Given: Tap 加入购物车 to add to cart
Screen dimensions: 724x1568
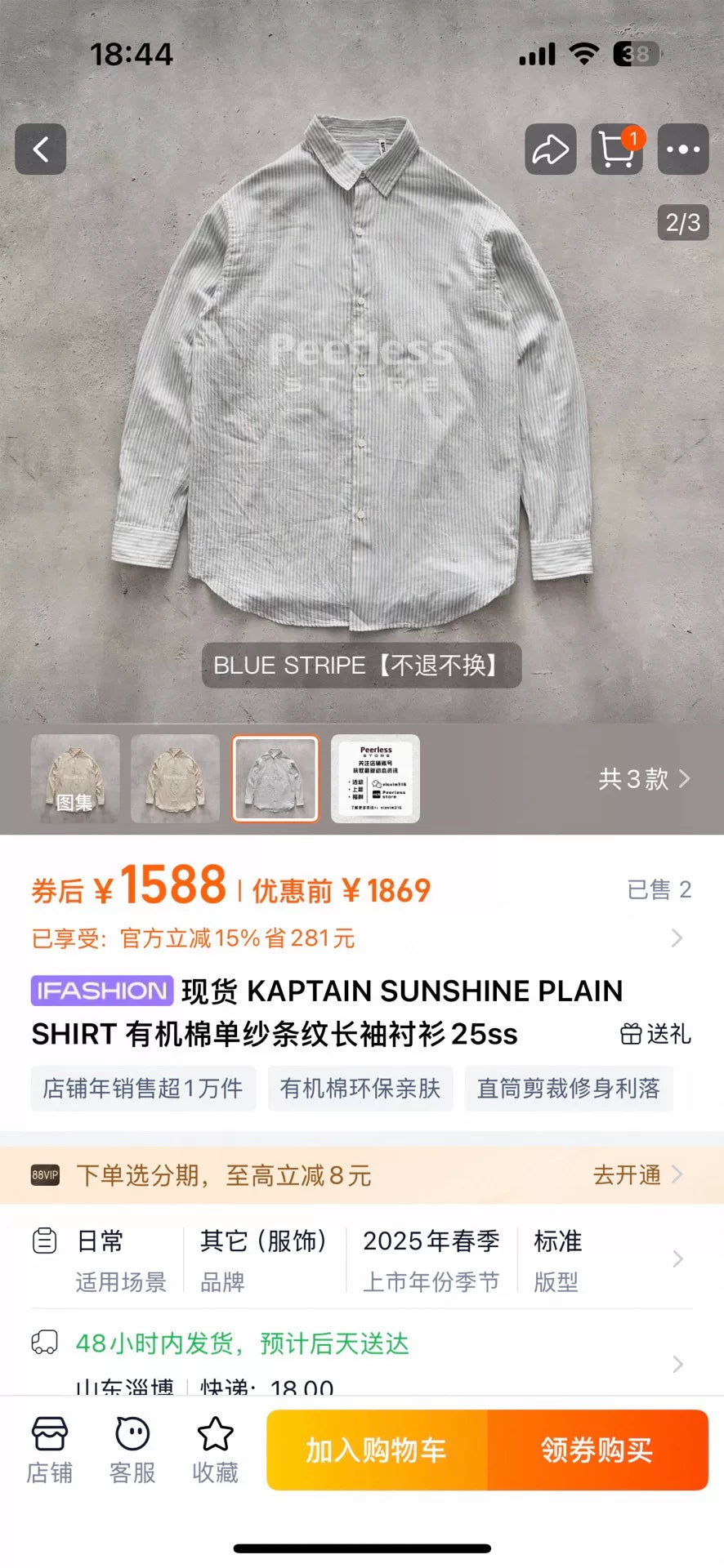Looking at the screenshot, I should coord(377,1450).
